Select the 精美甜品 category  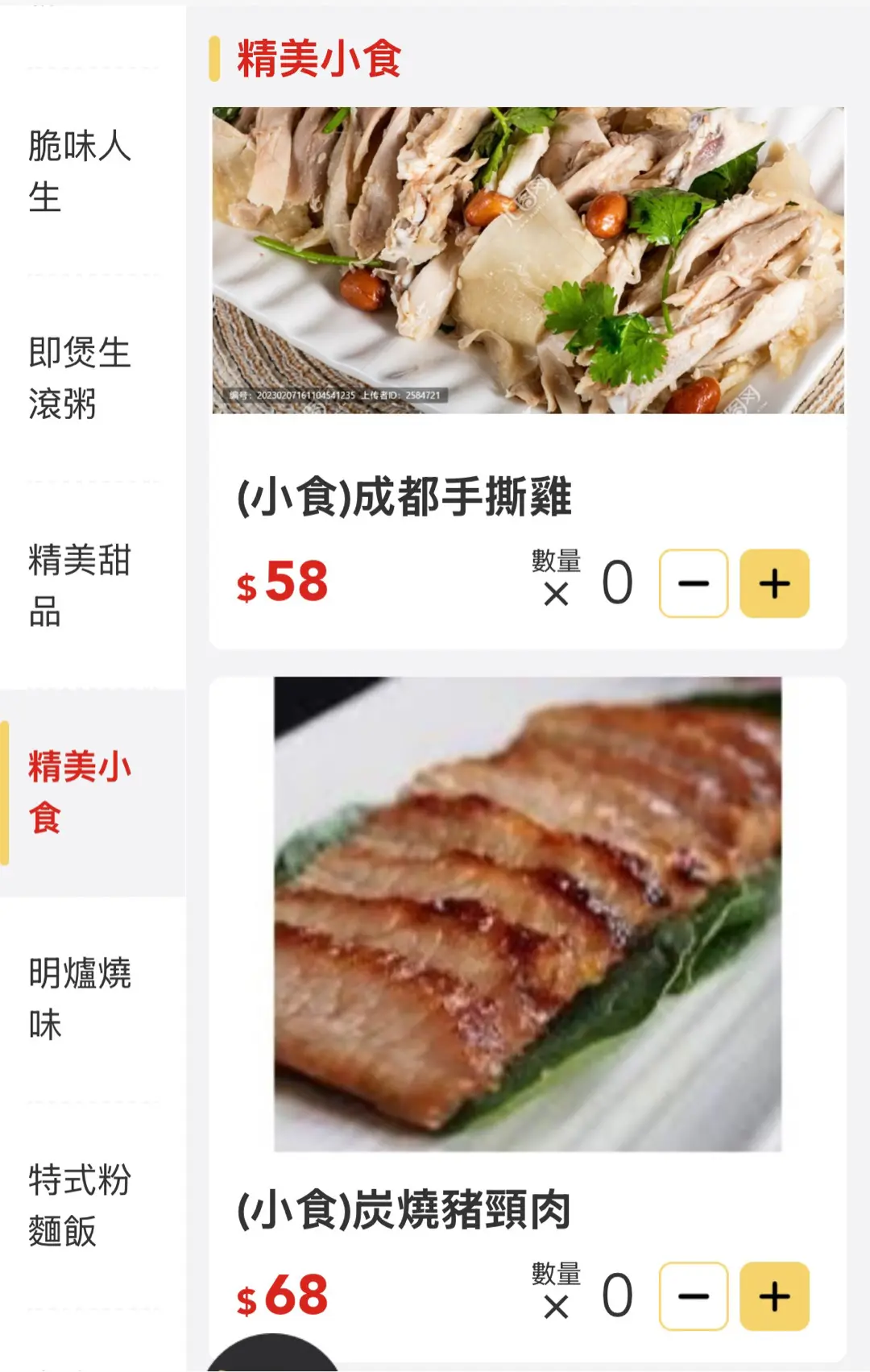(x=79, y=585)
